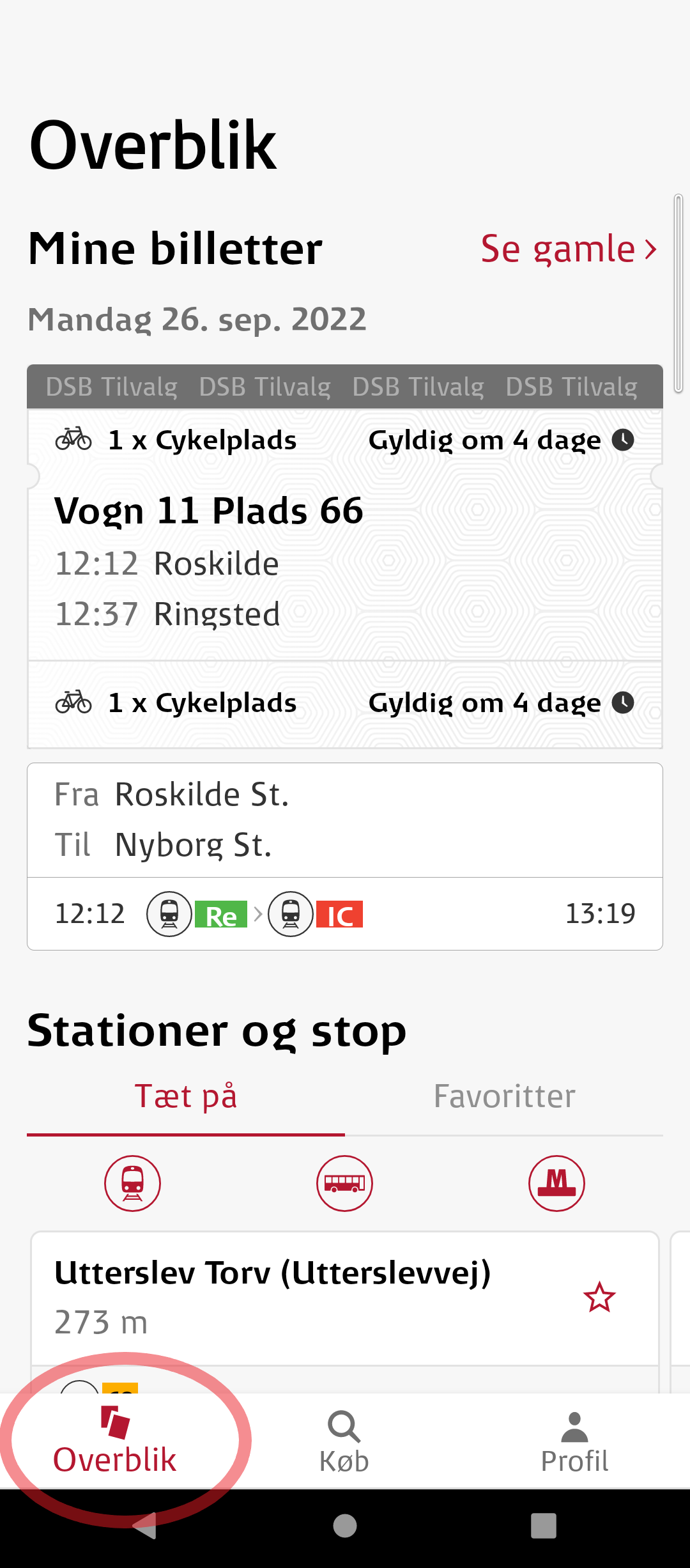Screen dimensions: 690x1568
Task: Tap the clock icon beside Gyldig om 4 dage
Action: coord(623,439)
